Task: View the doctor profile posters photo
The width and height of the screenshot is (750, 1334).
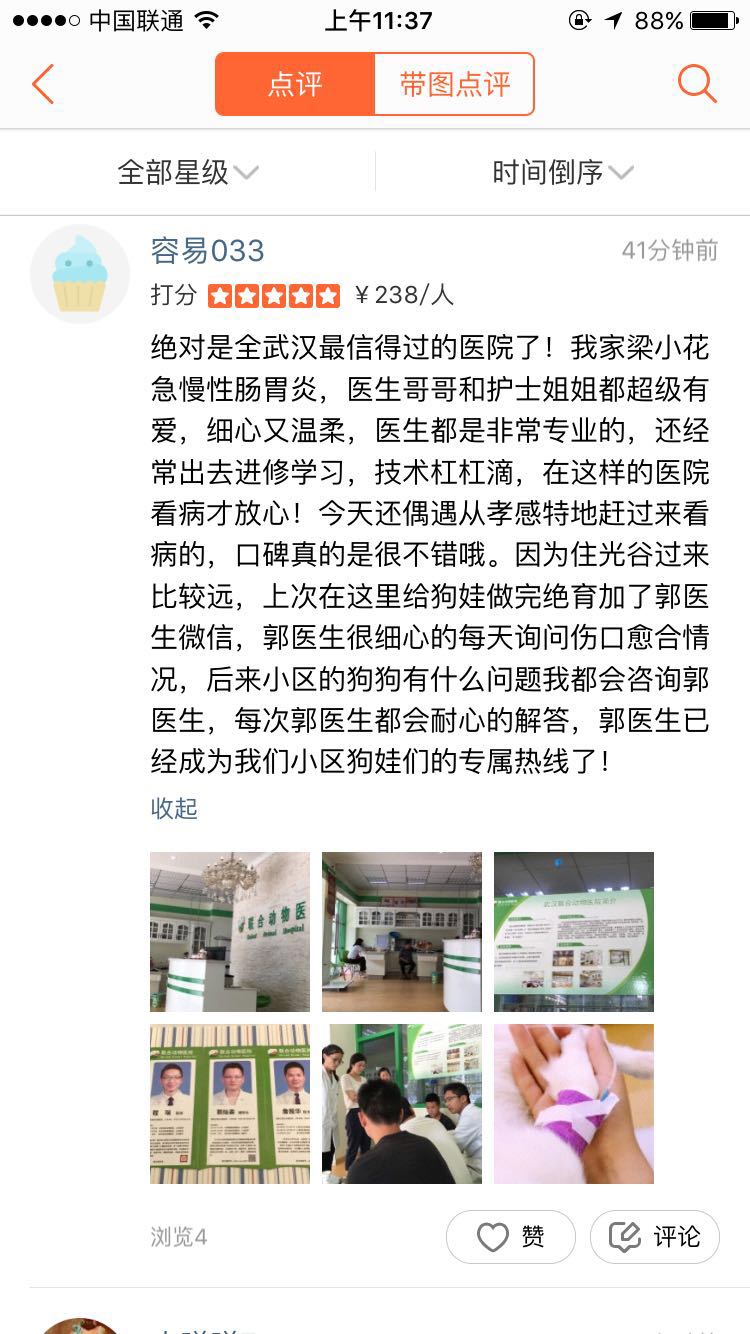Action: [x=230, y=1103]
